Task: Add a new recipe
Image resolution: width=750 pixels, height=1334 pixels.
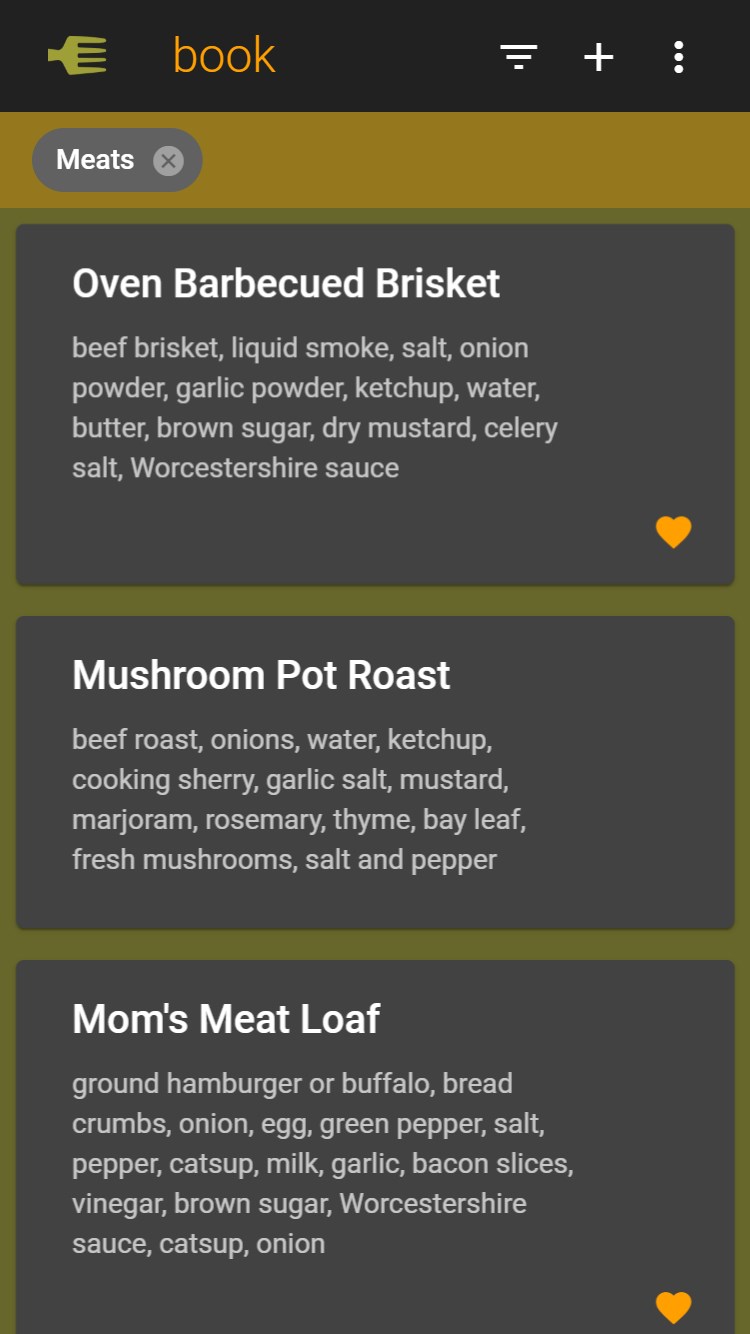Action: coord(598,57)
